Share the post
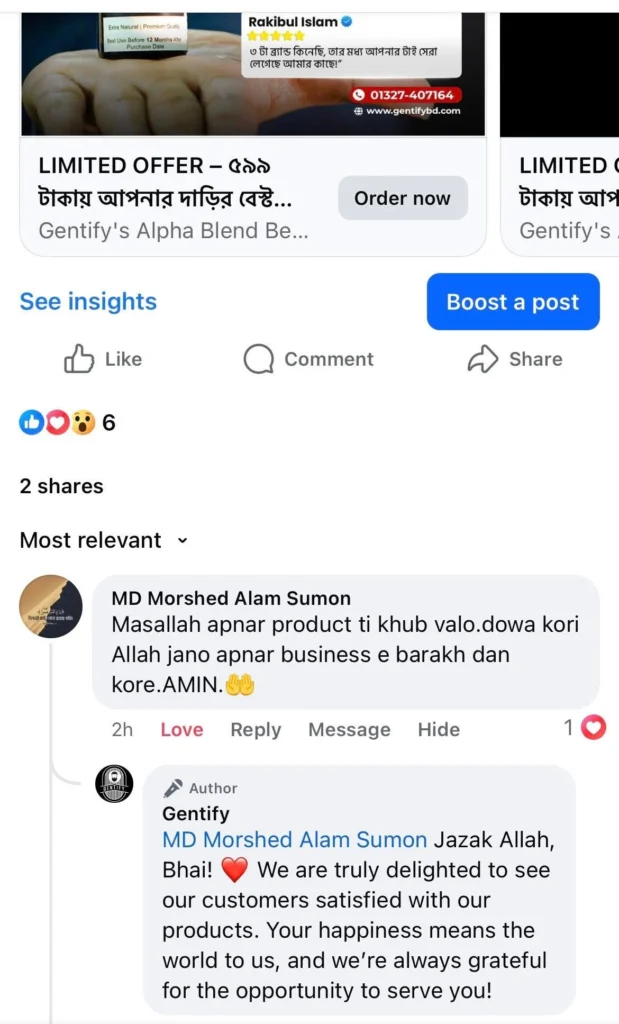Viewport: 619px width, 1024px height. (514, 359)
